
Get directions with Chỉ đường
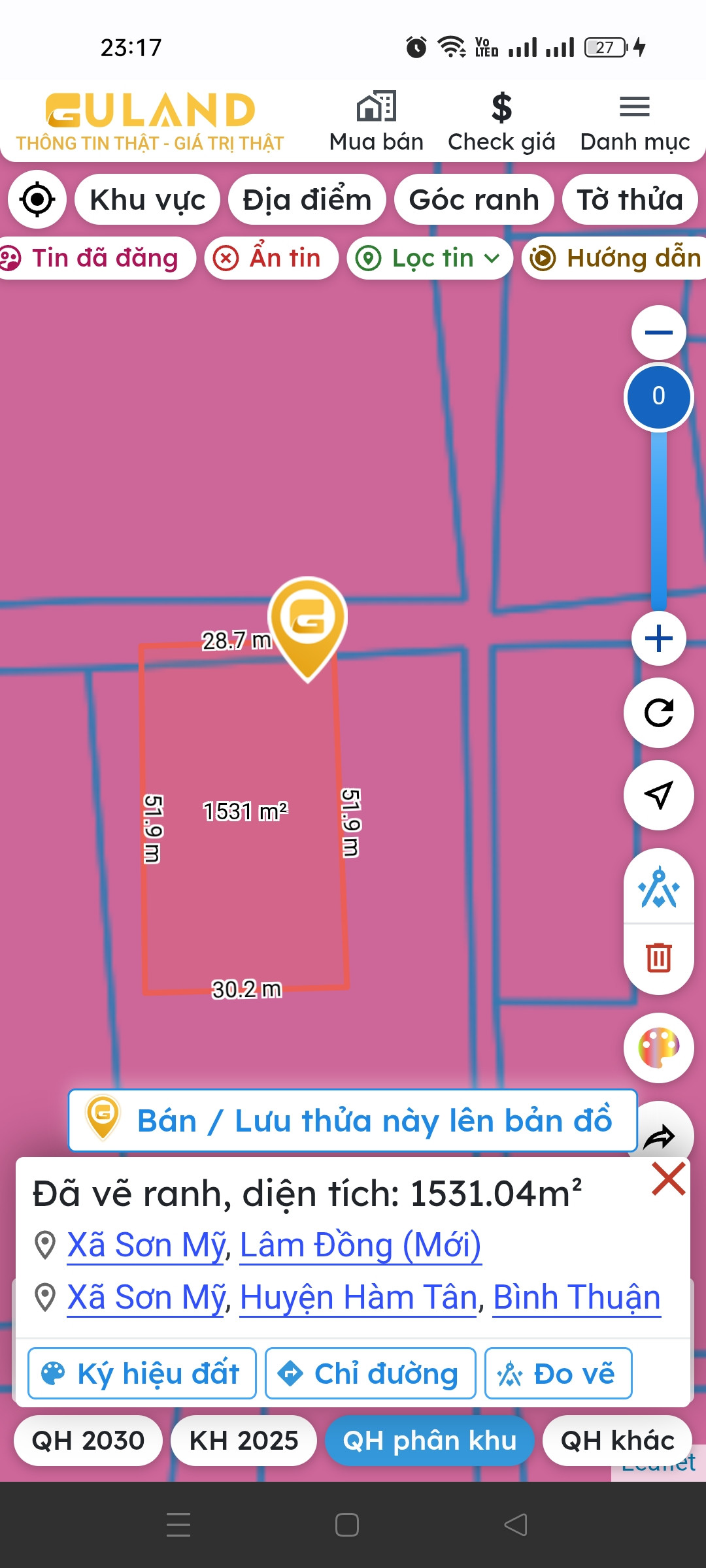pyautogui.click(x=370, y=1373)
